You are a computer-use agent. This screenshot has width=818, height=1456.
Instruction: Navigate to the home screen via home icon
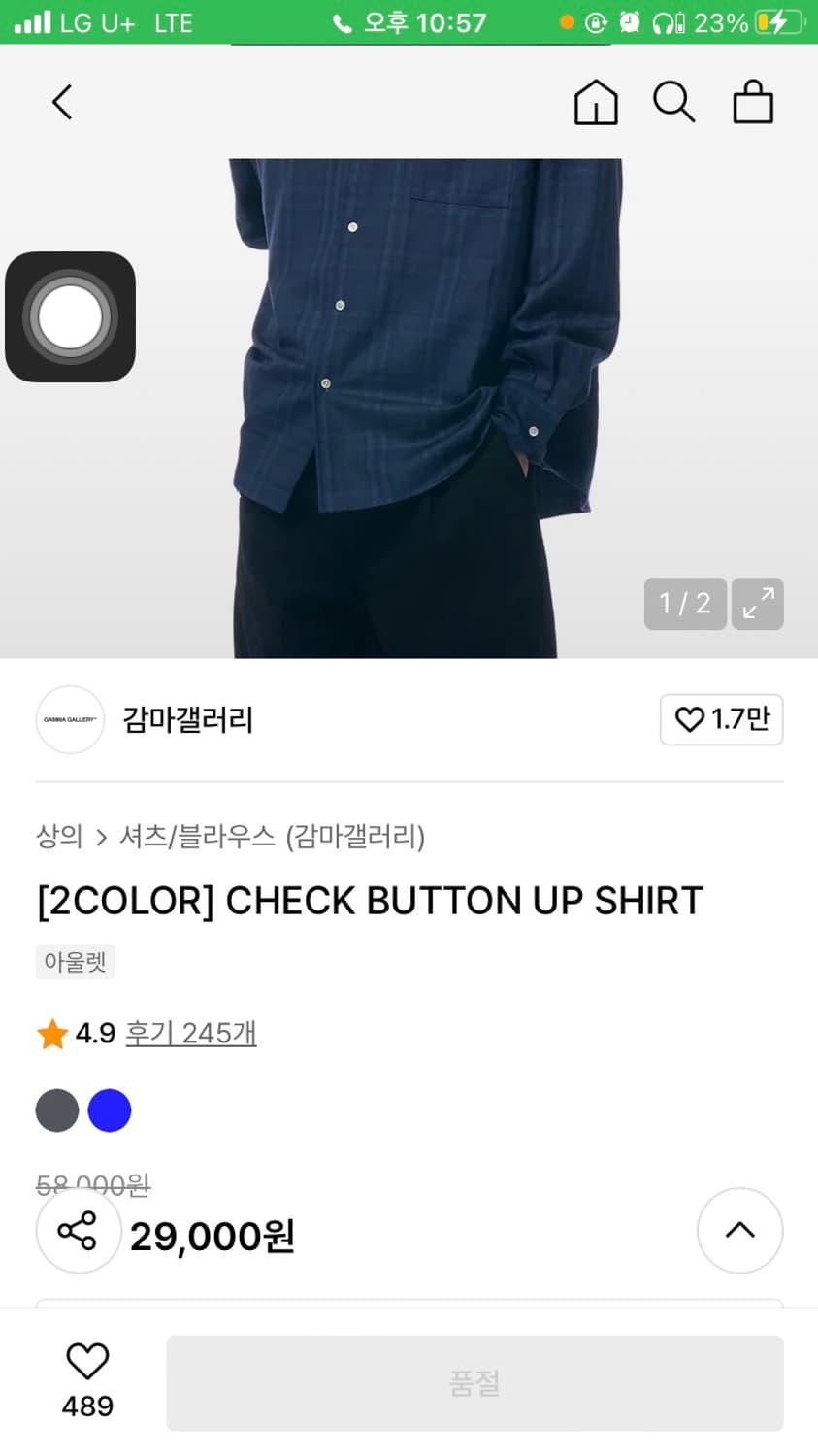pos(596,102)
